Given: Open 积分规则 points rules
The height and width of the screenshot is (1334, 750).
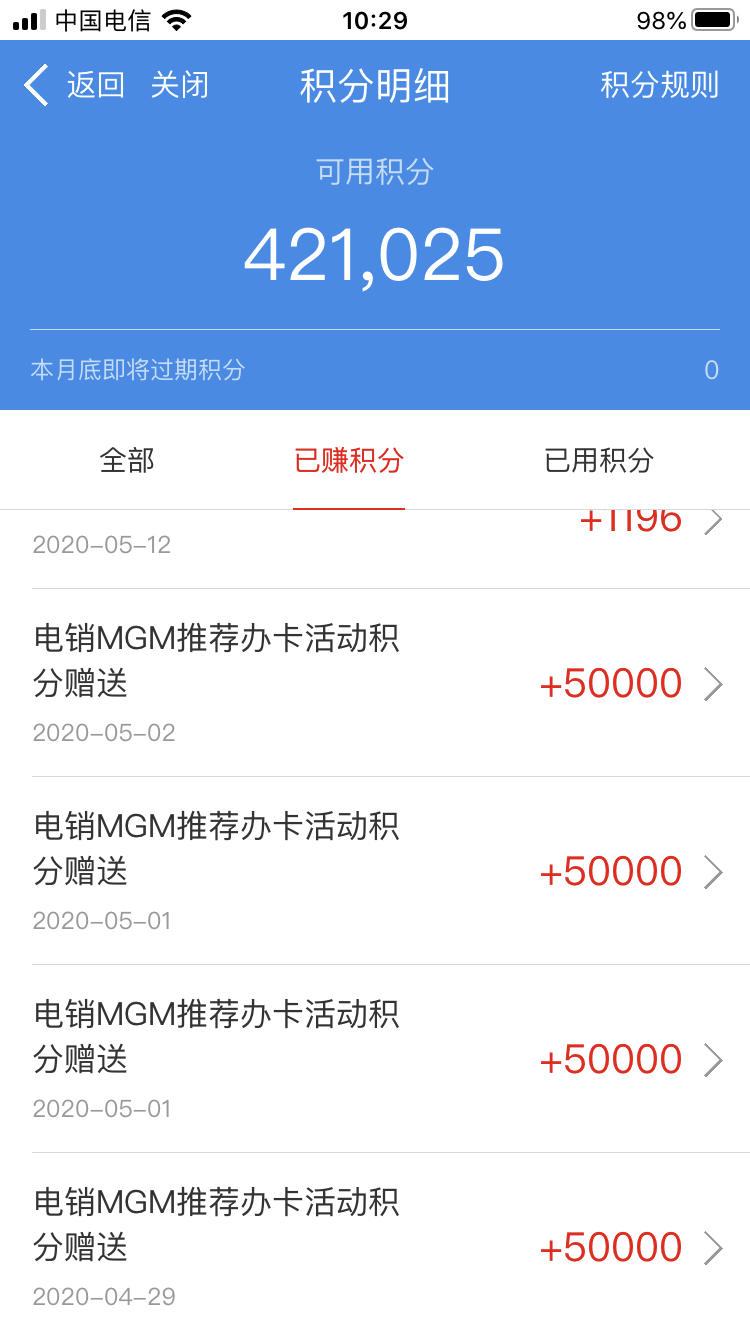Looking at the screenshot, I should (660, 86).
